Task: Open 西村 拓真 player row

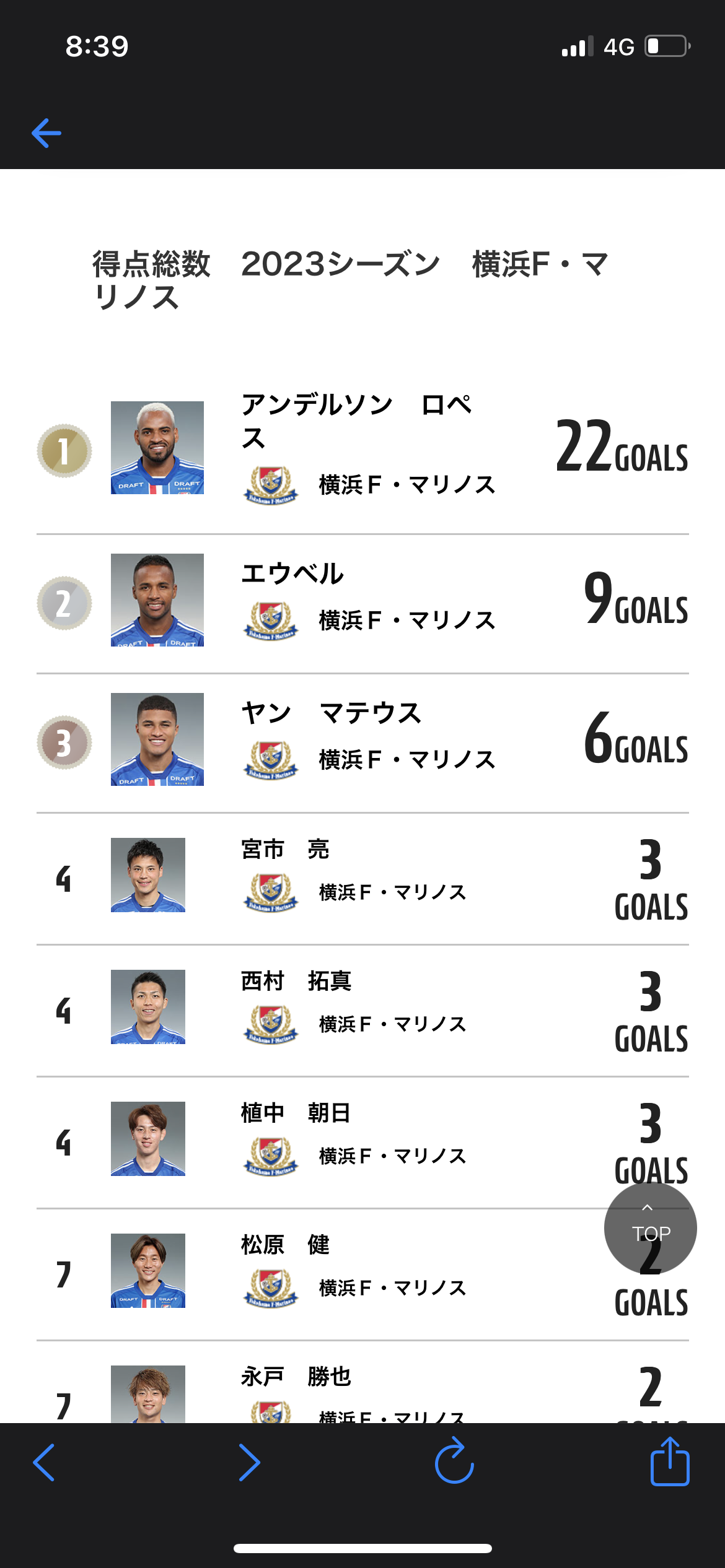Action: point(362,1007)
